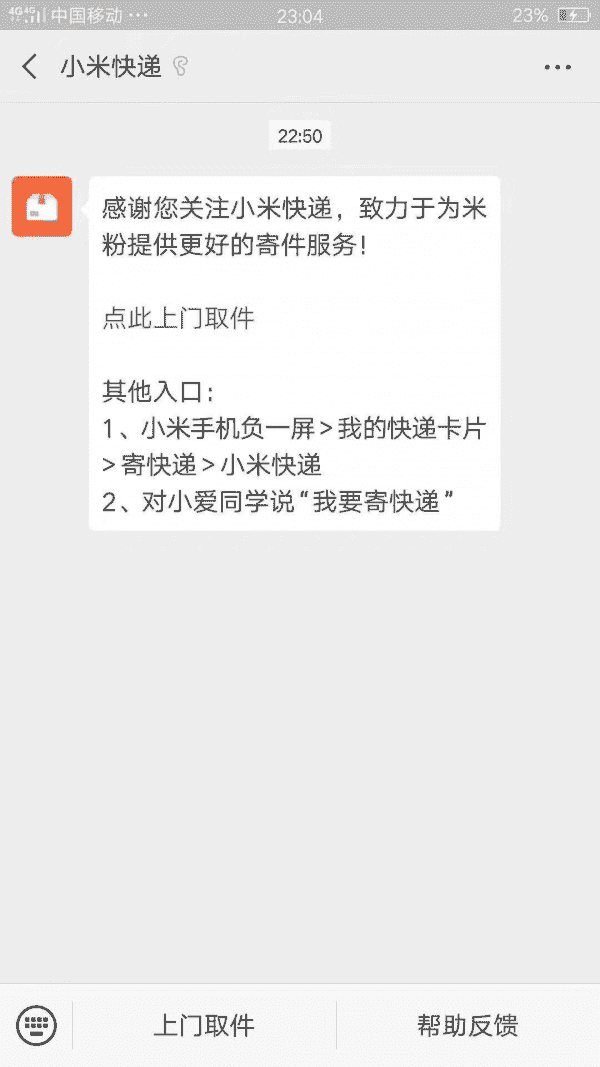Open the 点此上门取件 link
The height and width of the screenshot is (1067, 600).
(178, 318)
